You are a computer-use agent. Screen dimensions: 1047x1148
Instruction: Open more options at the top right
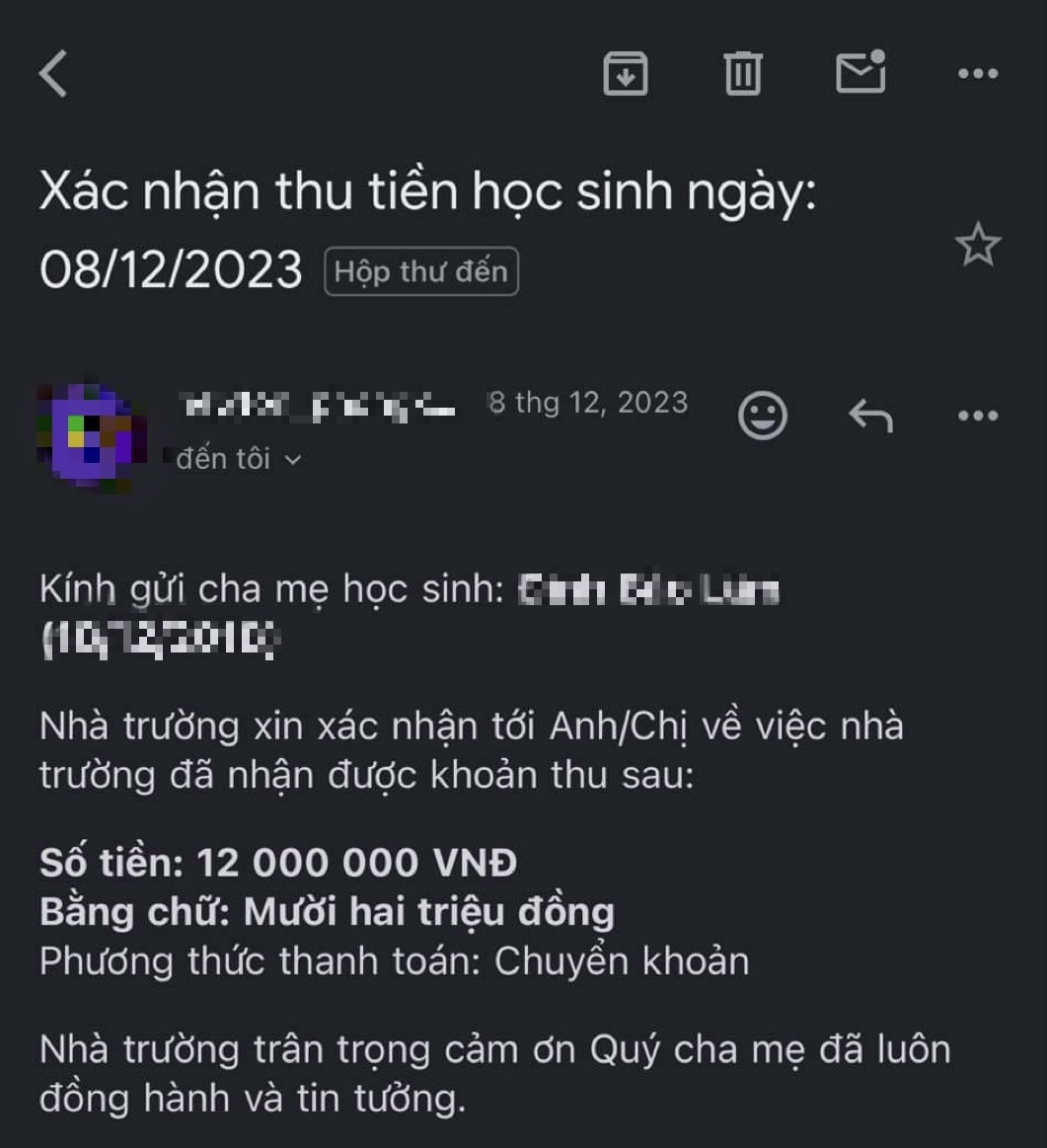coord(976,72)
